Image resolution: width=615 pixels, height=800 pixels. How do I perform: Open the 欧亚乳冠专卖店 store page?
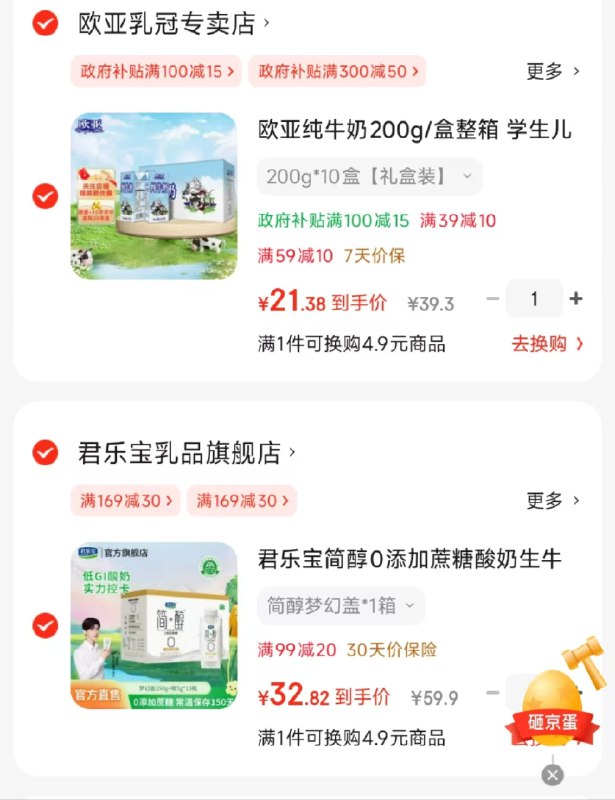click(x=170, y=23)
